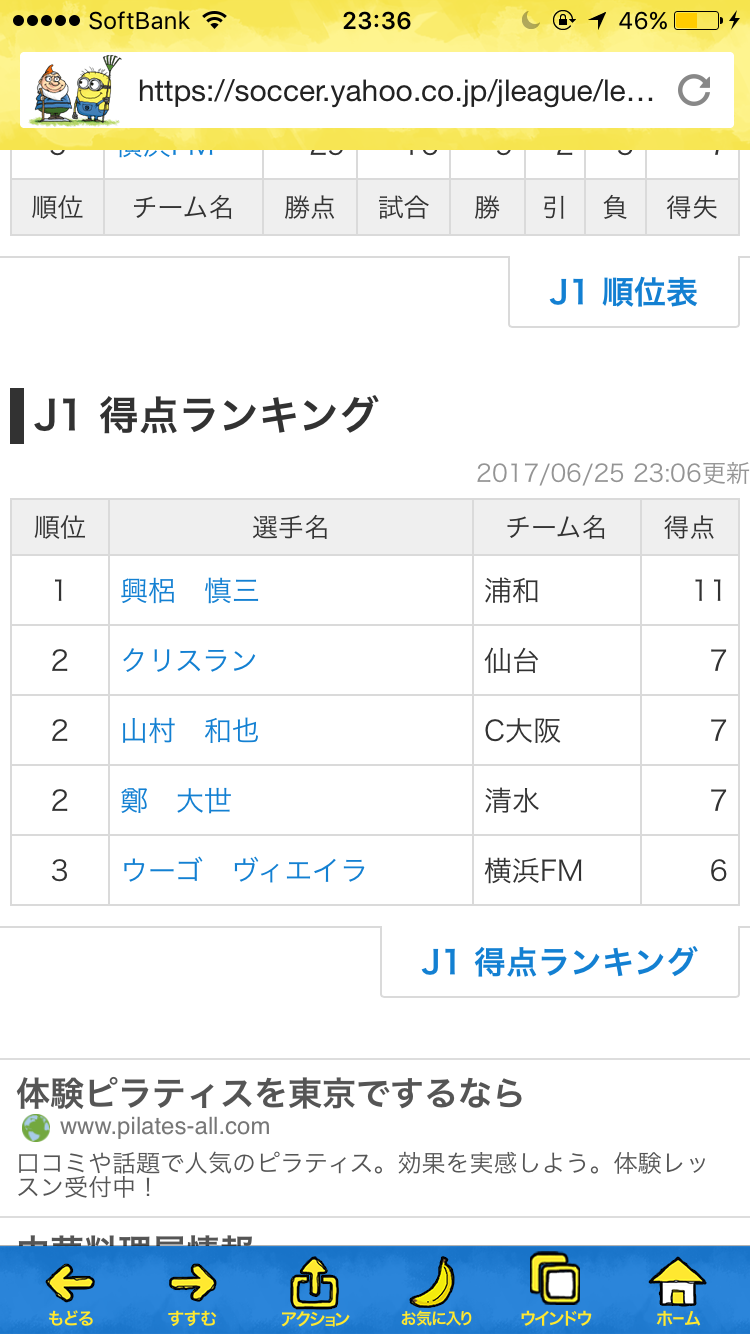This screenshot has width=750, height=1334.
Task: Reload the current page
Action: (693, 92)
